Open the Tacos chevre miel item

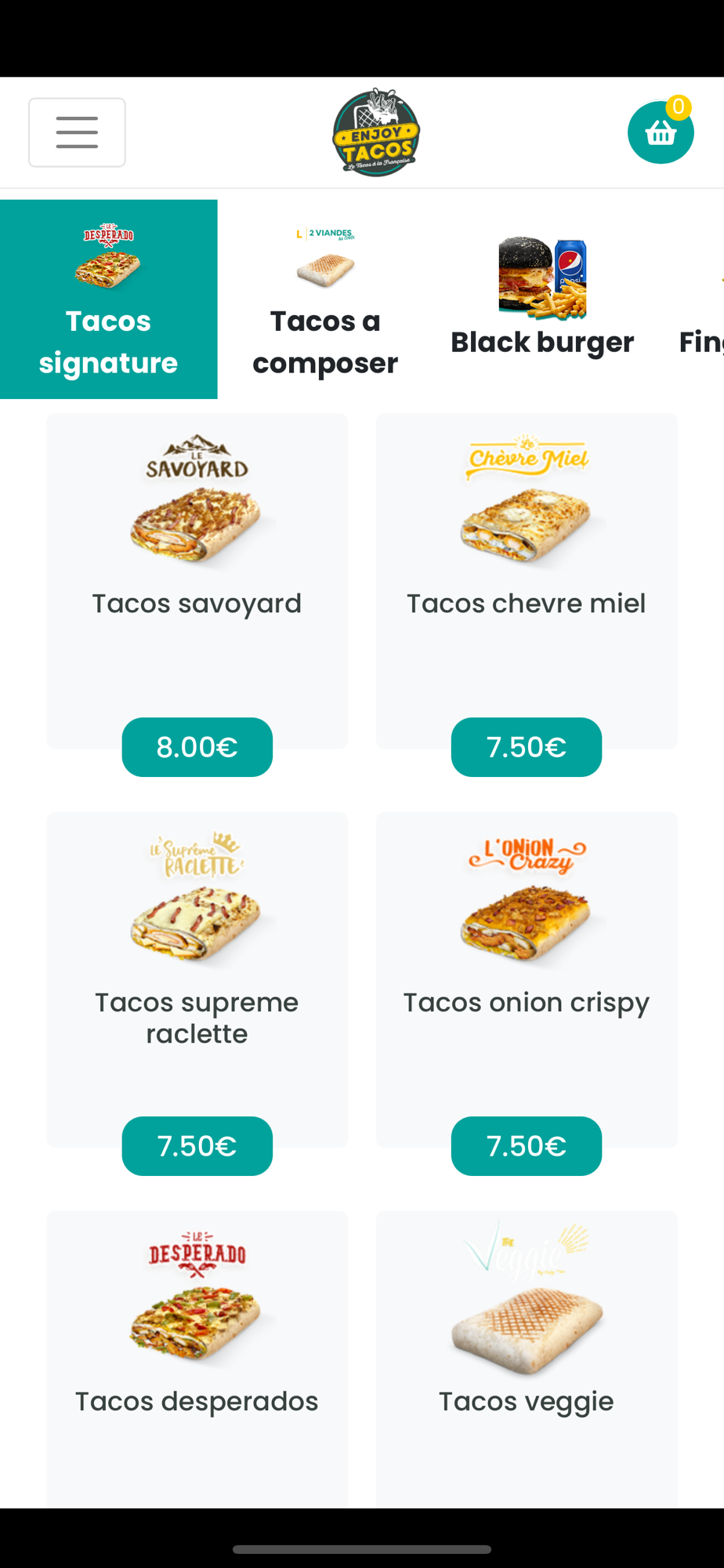point(527,549)
